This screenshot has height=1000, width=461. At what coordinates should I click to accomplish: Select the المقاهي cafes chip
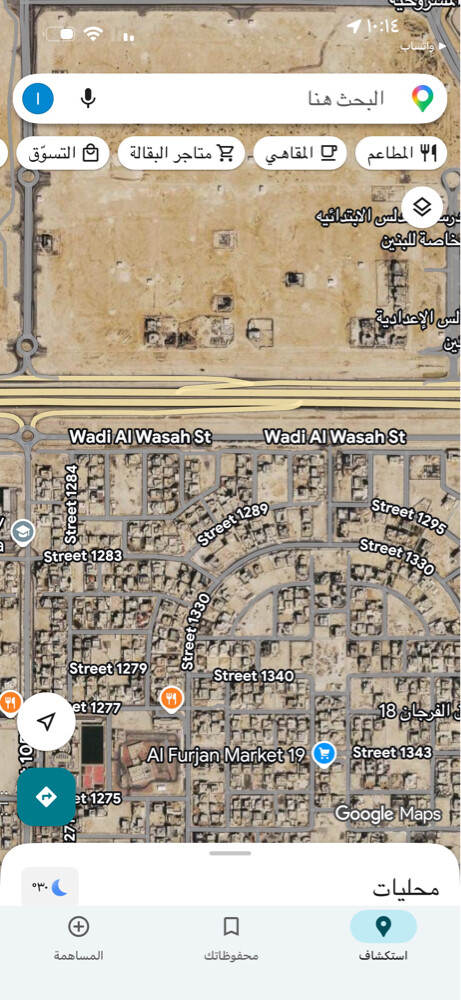coord(300,153)
